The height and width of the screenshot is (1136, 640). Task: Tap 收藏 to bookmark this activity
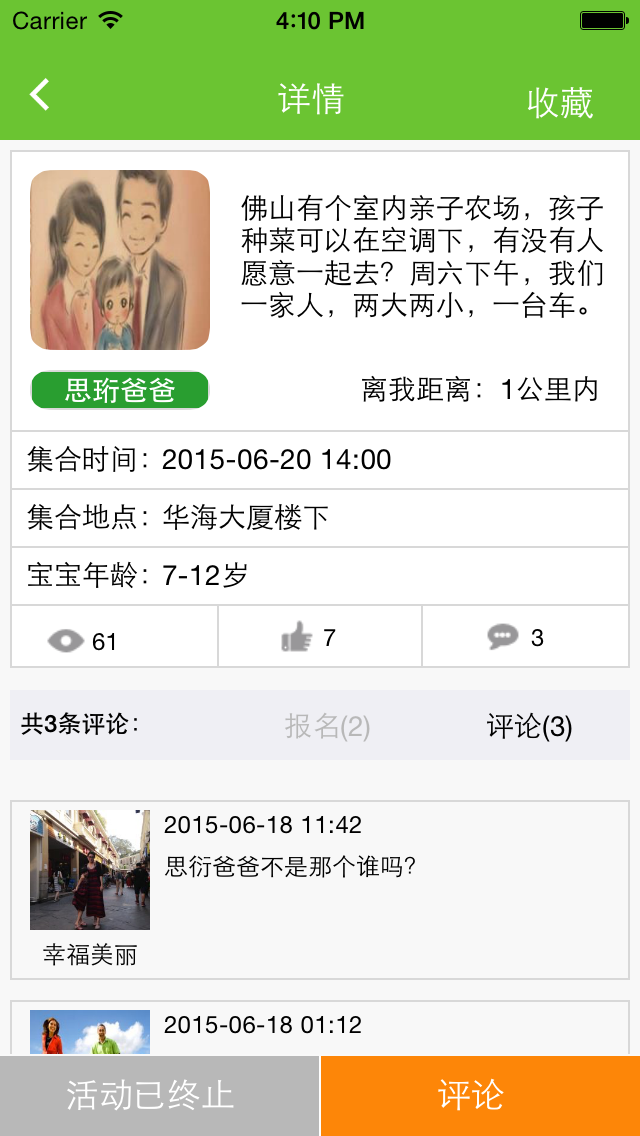pyautogui.click(x=560, y=102)
